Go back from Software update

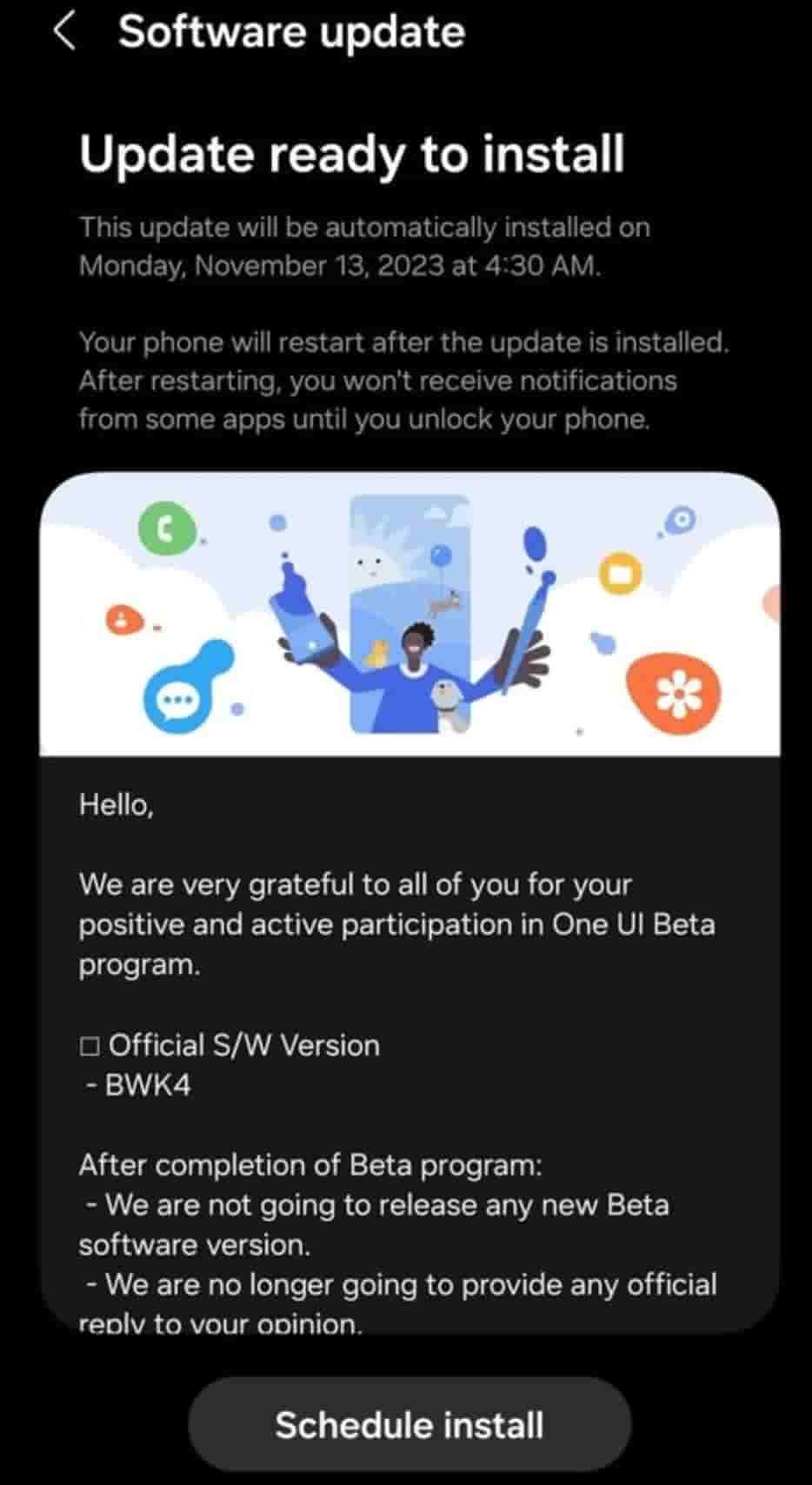click(x=63, y=32)
